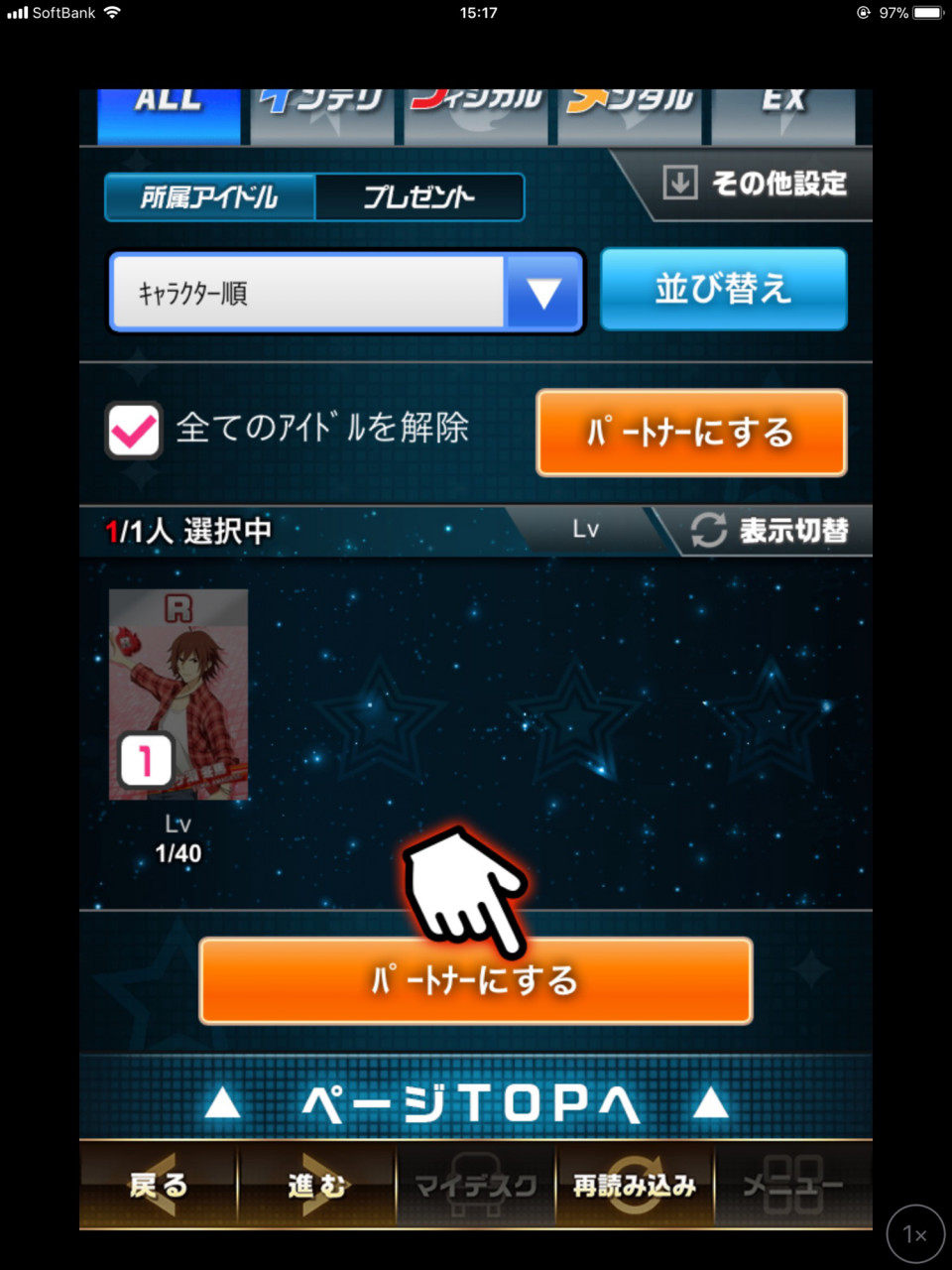
Task: Open the キャラクター順 sort dropdown
Action: tap(345, 292)
